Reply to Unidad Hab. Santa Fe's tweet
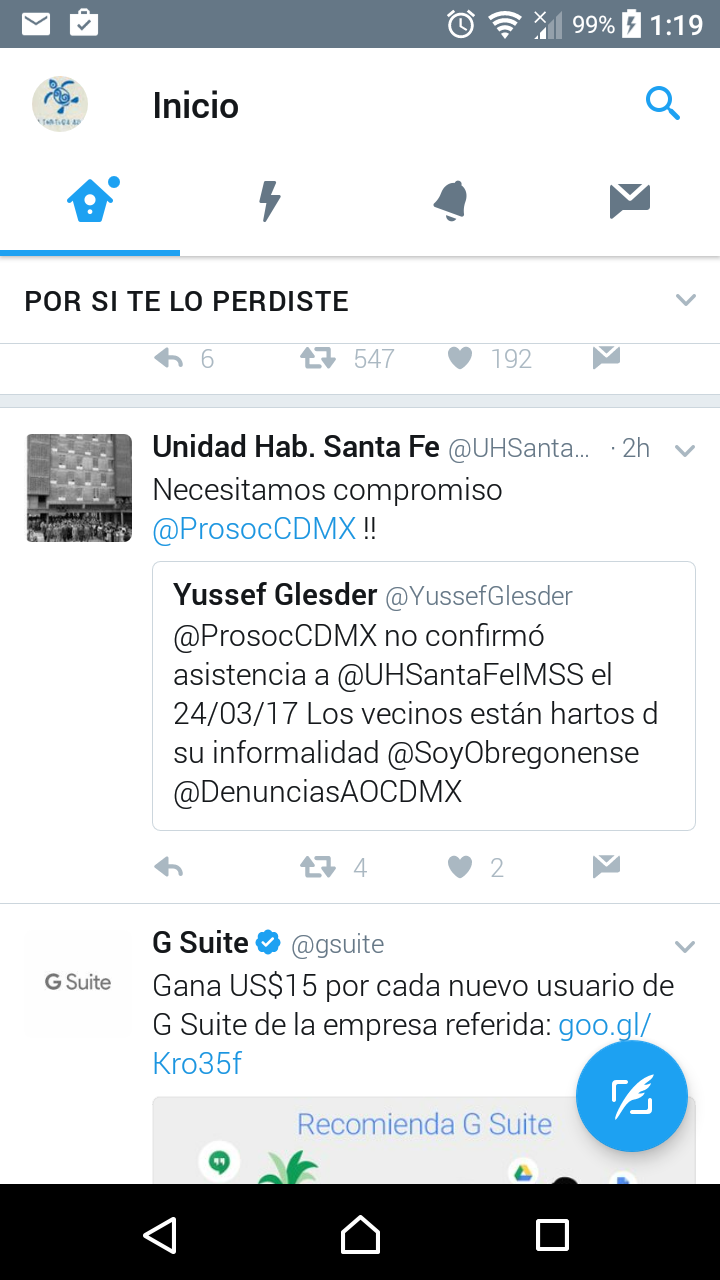The width and height of the screenshot is (720, 1280). click(x=169, y=867)
